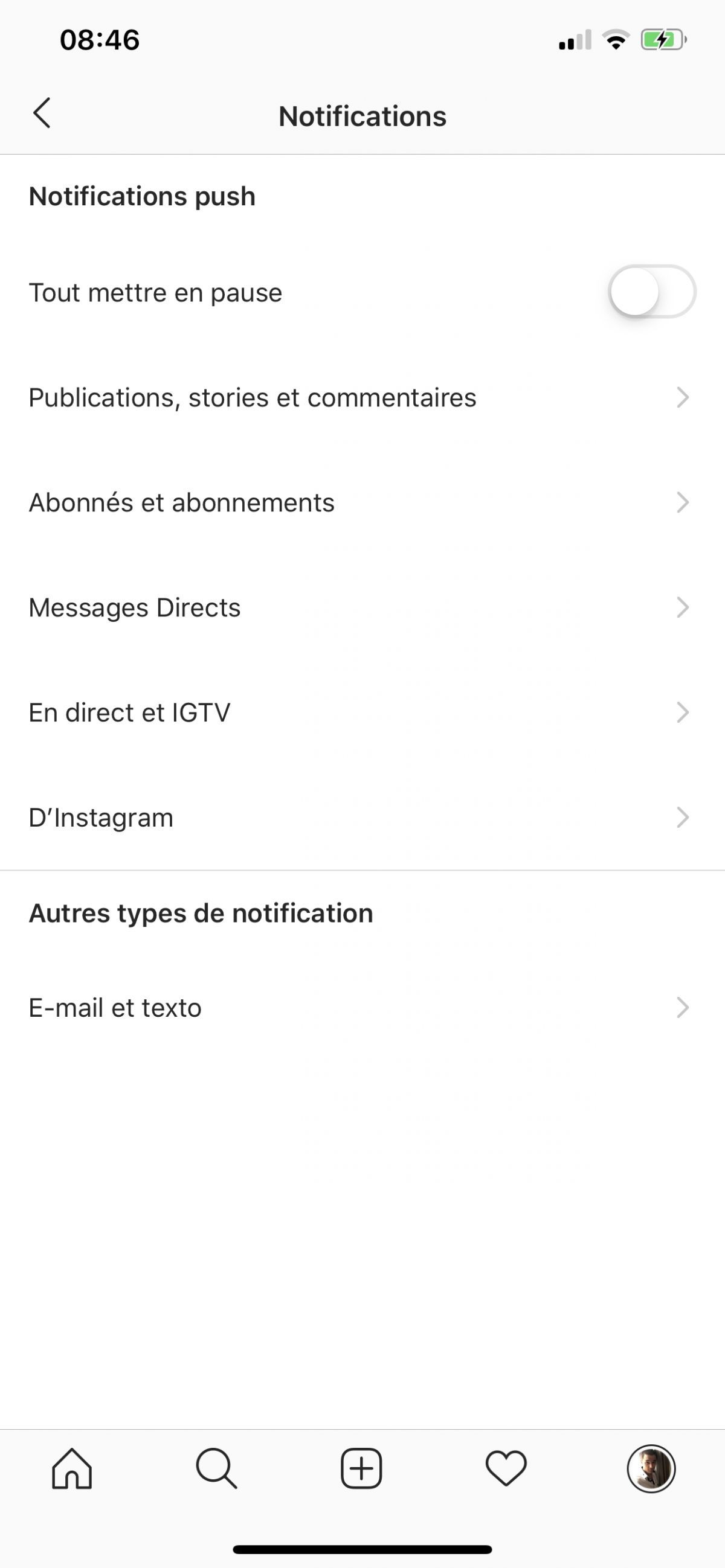
Task: Open Messages Directs notification settings
Action: (x=362, y=607)
